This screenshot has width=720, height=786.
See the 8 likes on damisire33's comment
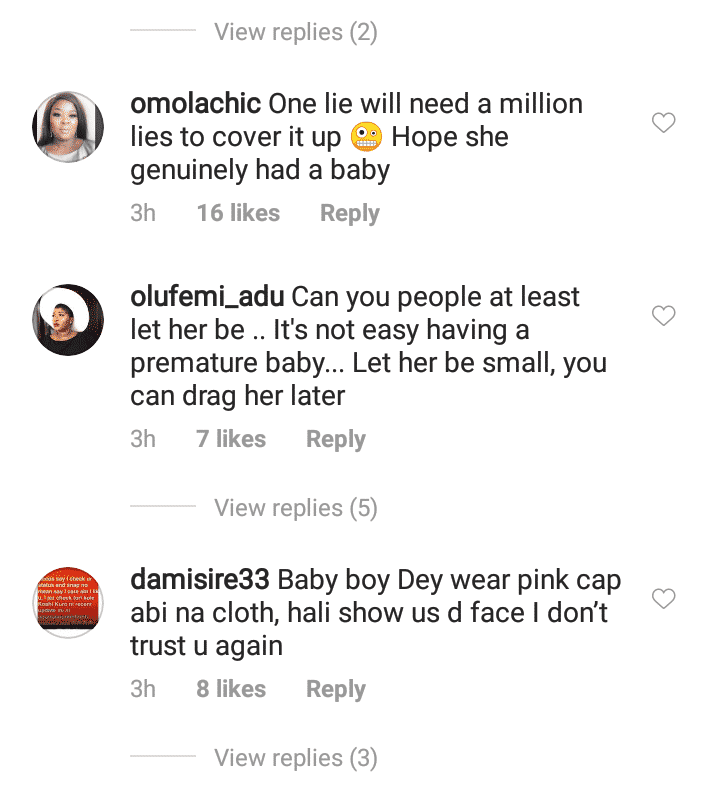point(231,689)
